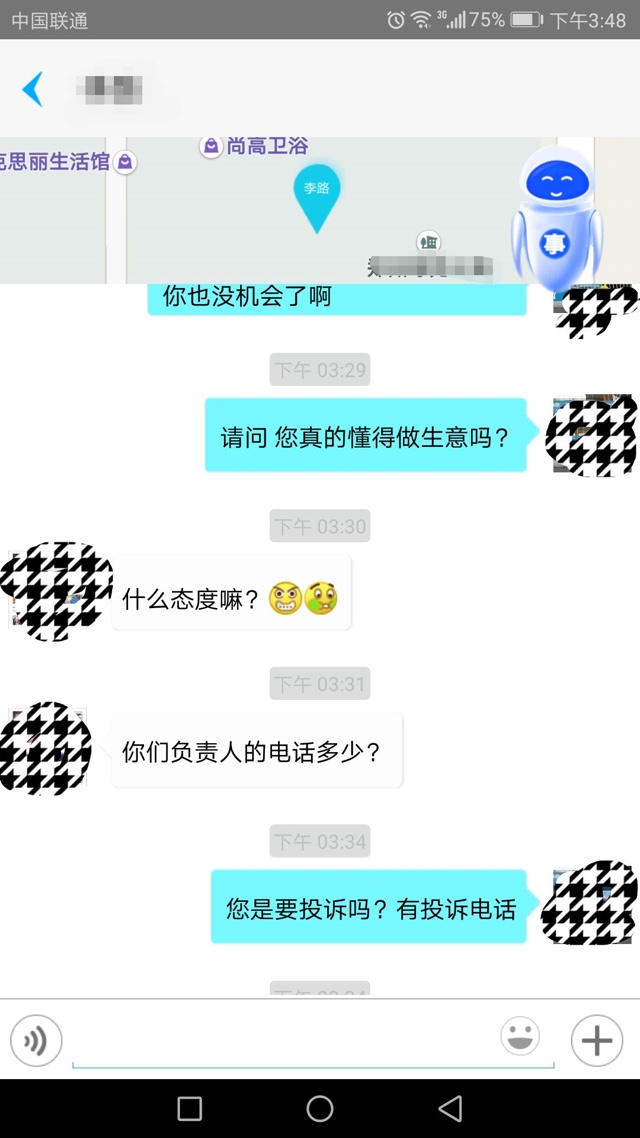Open the plus attachment menu

click(x=596, y=1041)
